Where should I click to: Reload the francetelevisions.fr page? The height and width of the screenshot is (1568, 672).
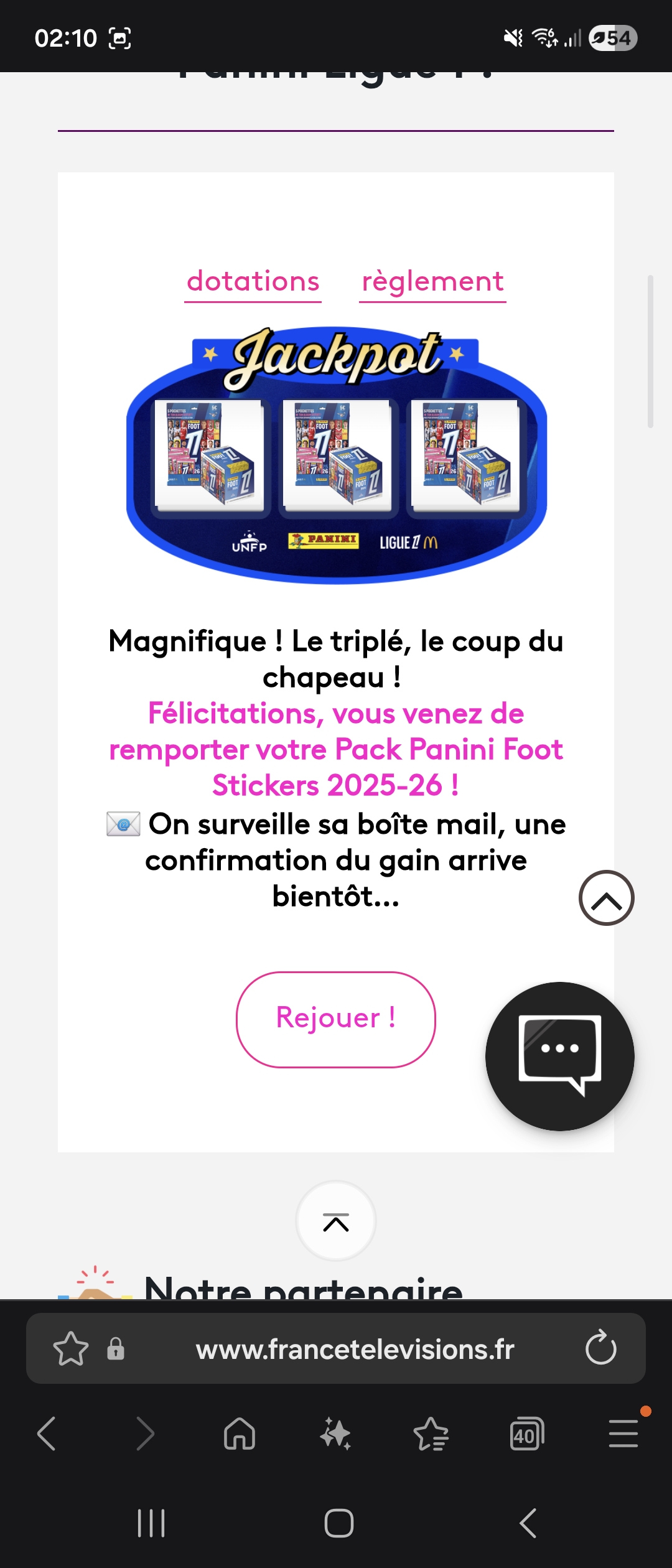[x=600, y=1348]
